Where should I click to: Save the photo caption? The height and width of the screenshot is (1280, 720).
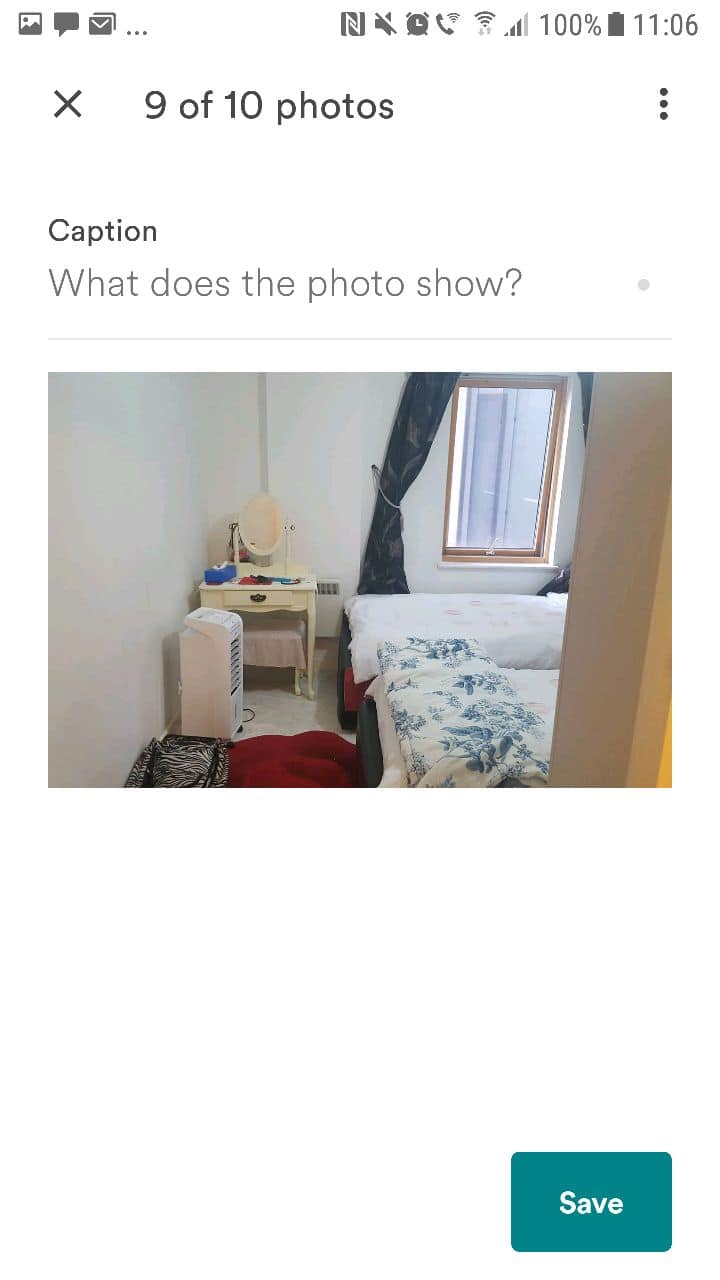pyautogui.click(x=590, y=1201)
